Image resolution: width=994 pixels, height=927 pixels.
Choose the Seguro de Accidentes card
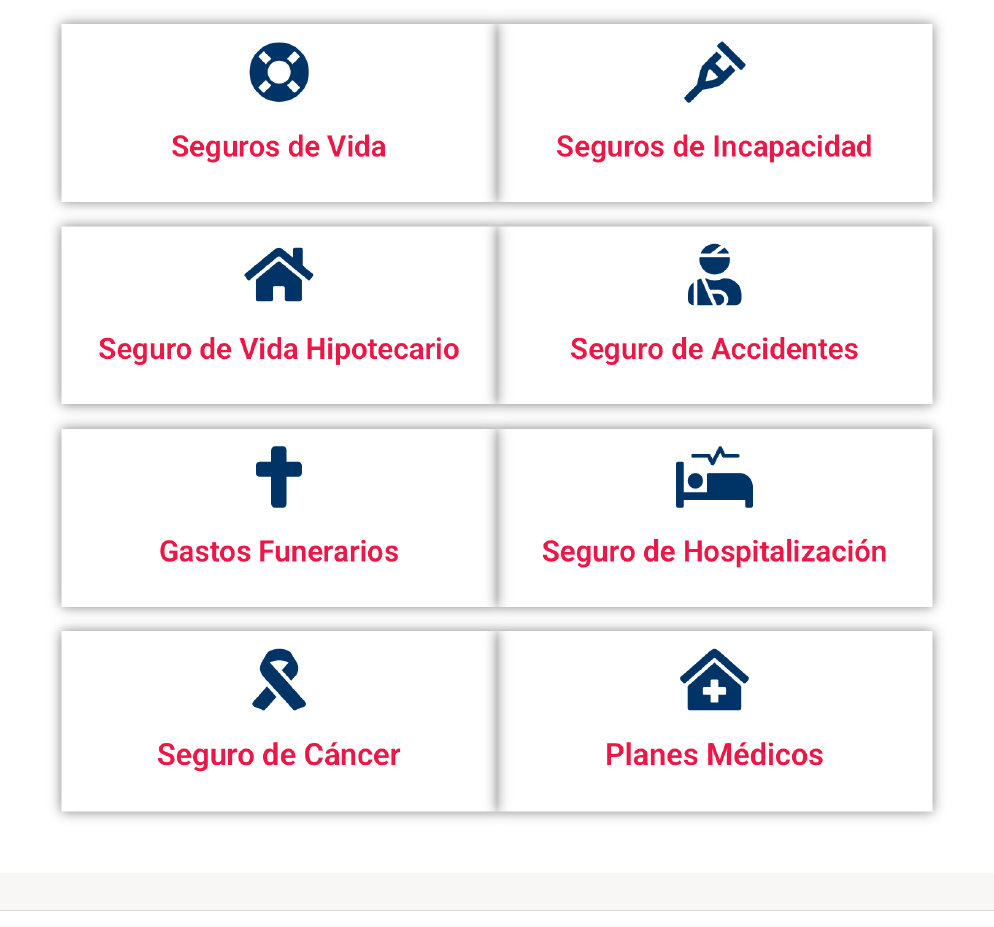pos(714,349)
